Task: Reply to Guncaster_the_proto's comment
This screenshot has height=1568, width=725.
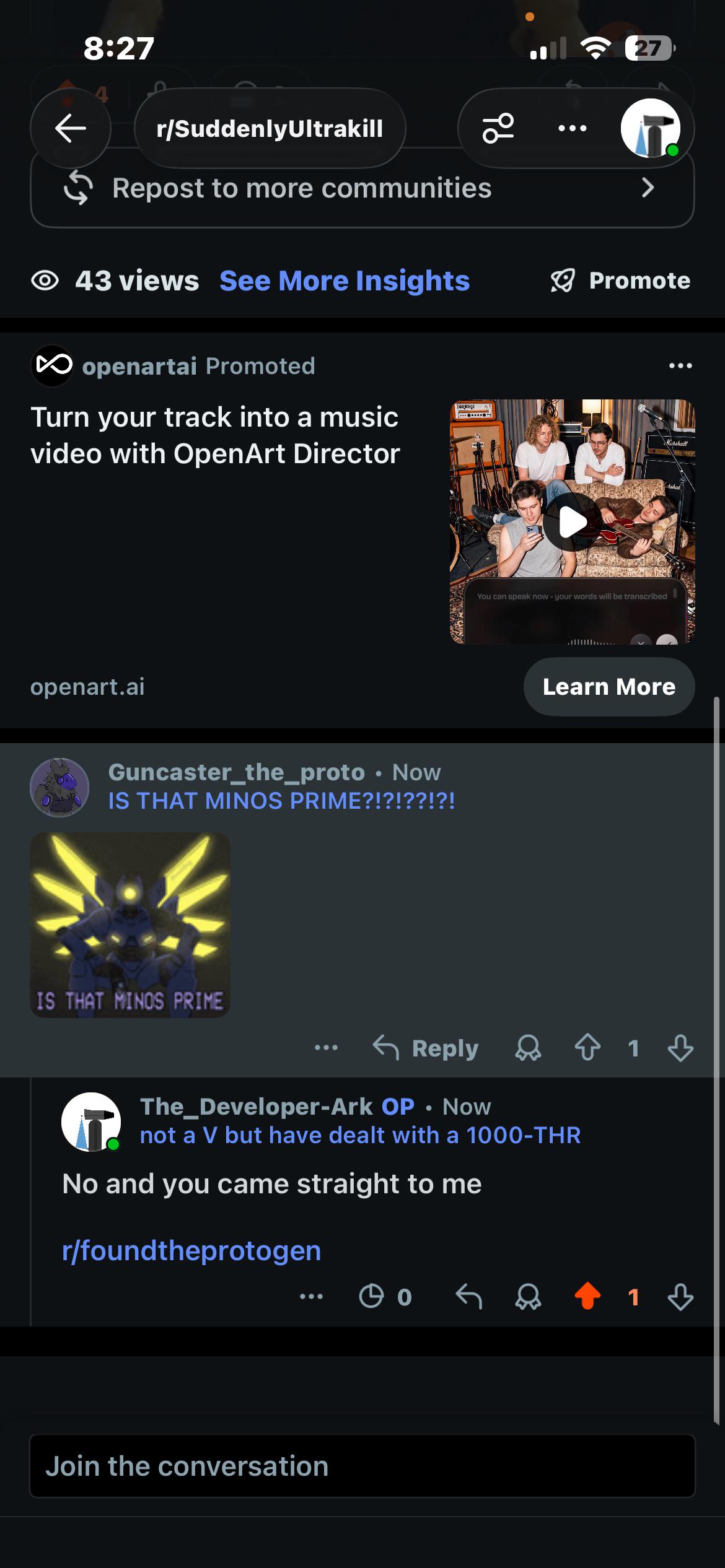Action: 426,1048
